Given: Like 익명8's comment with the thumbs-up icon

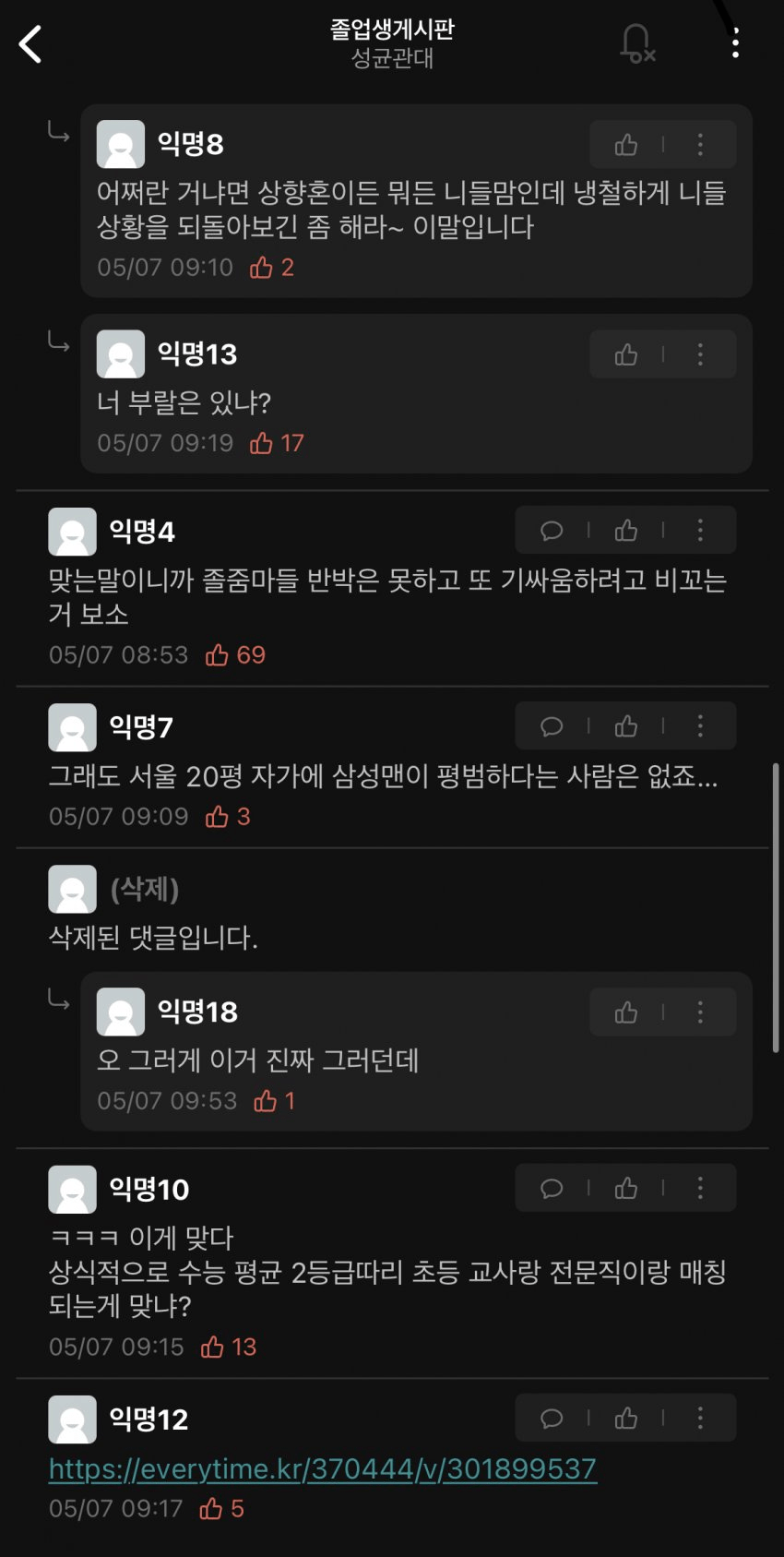Looking at the screenshot, I should click(626, 144).
